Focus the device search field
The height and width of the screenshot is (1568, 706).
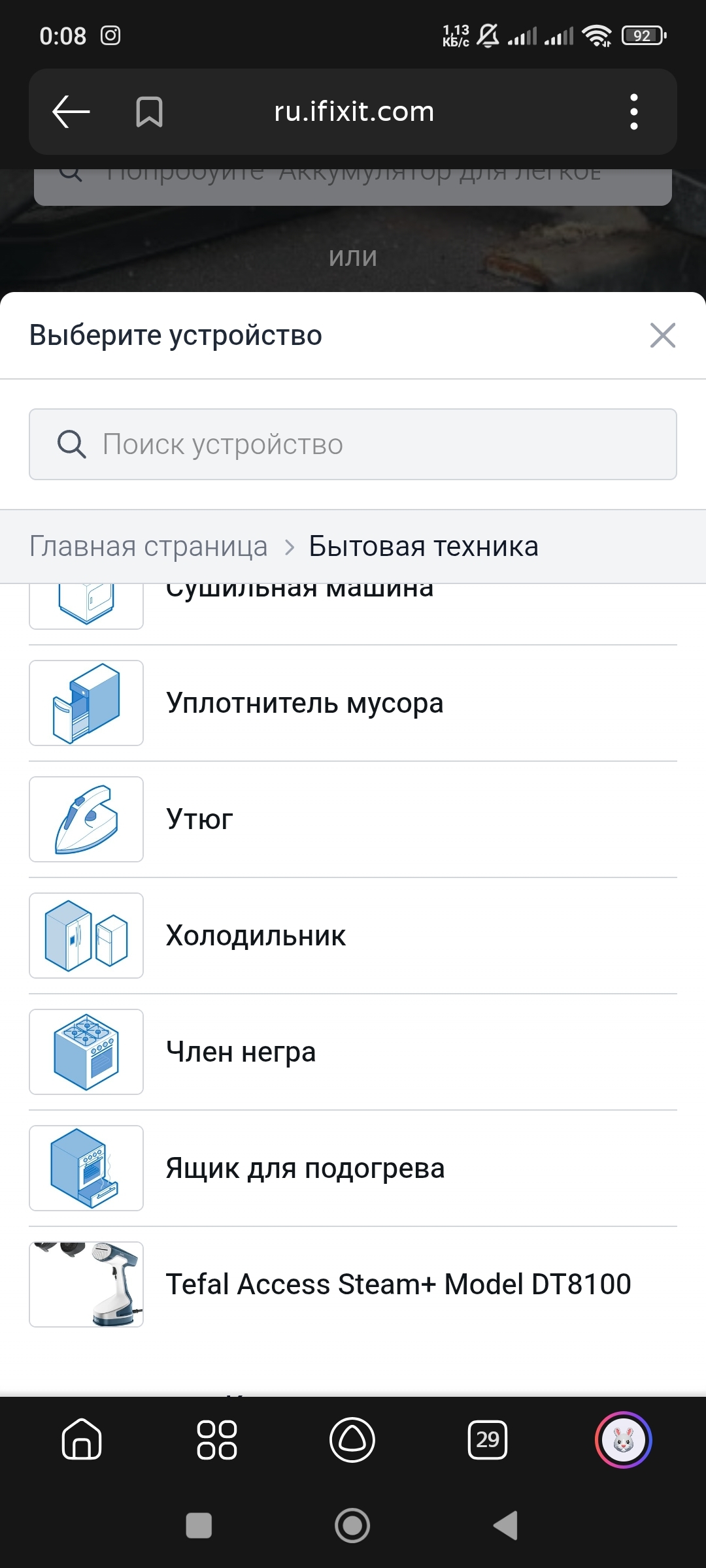[353, 444]
